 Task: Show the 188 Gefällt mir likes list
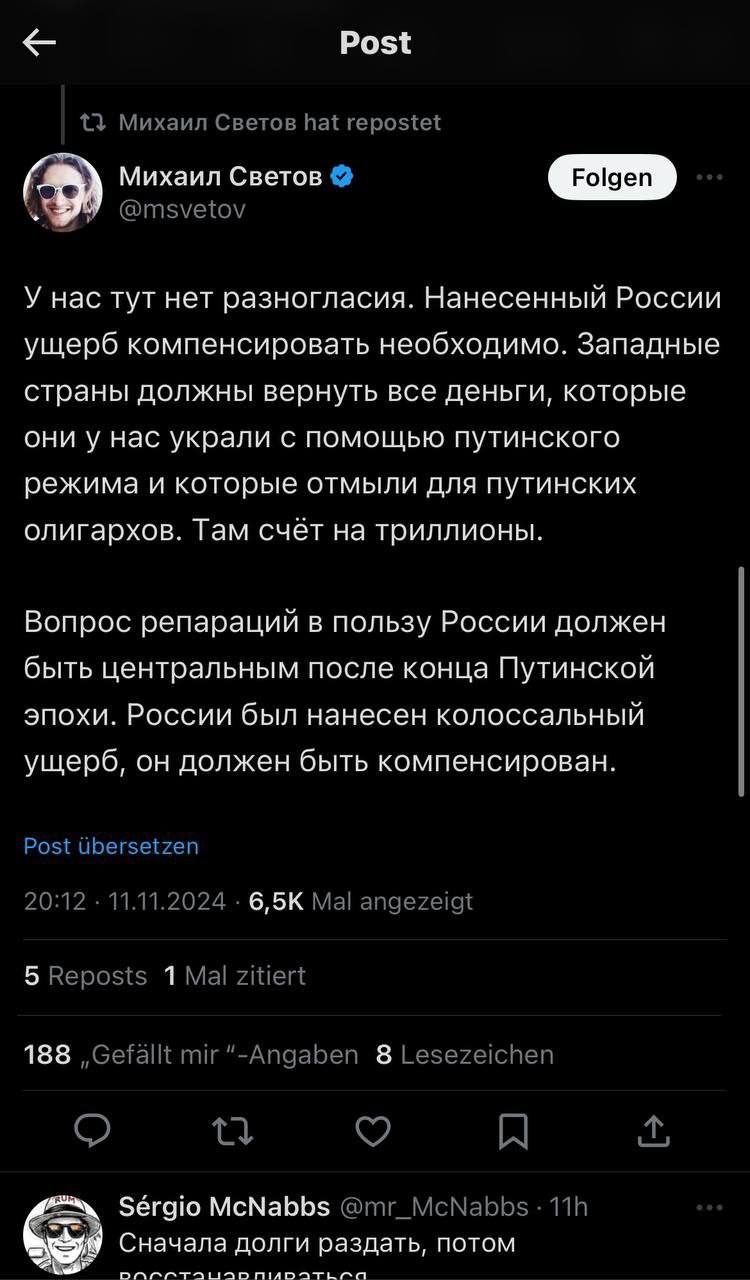(x=191, y=1054)
